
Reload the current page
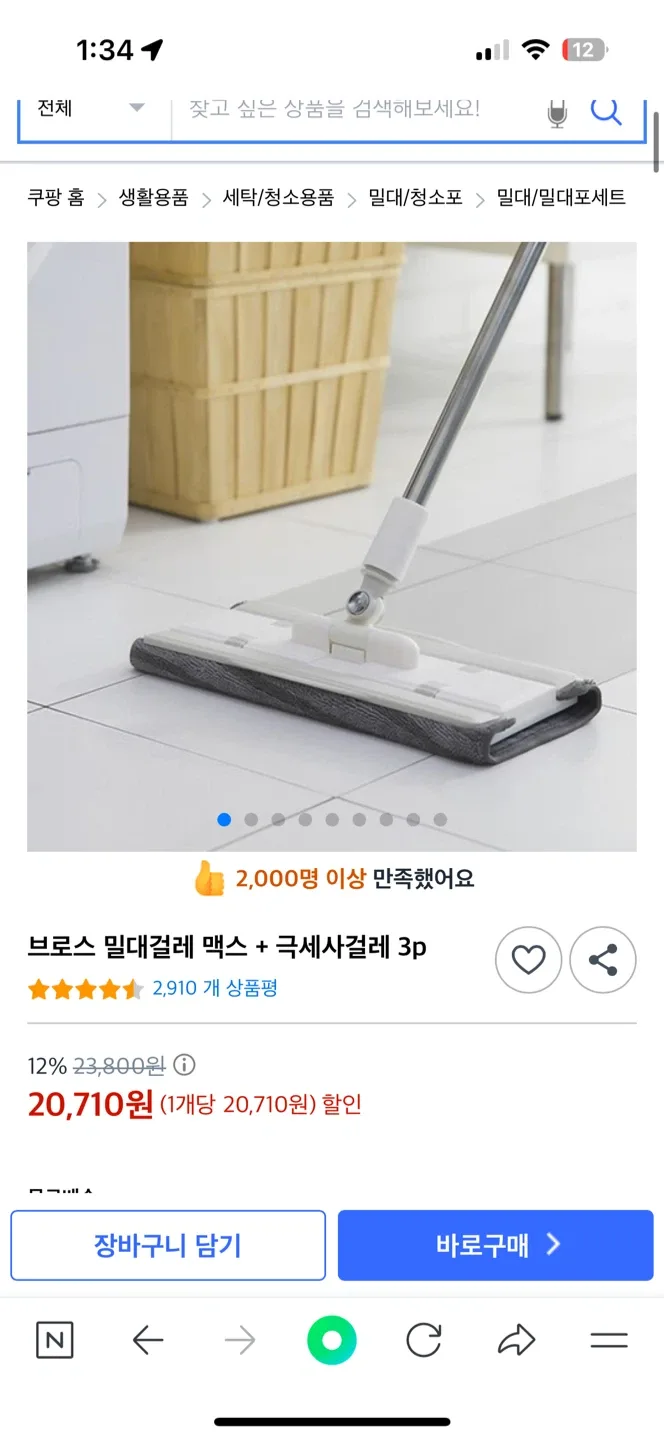(x=424, y=1340)
